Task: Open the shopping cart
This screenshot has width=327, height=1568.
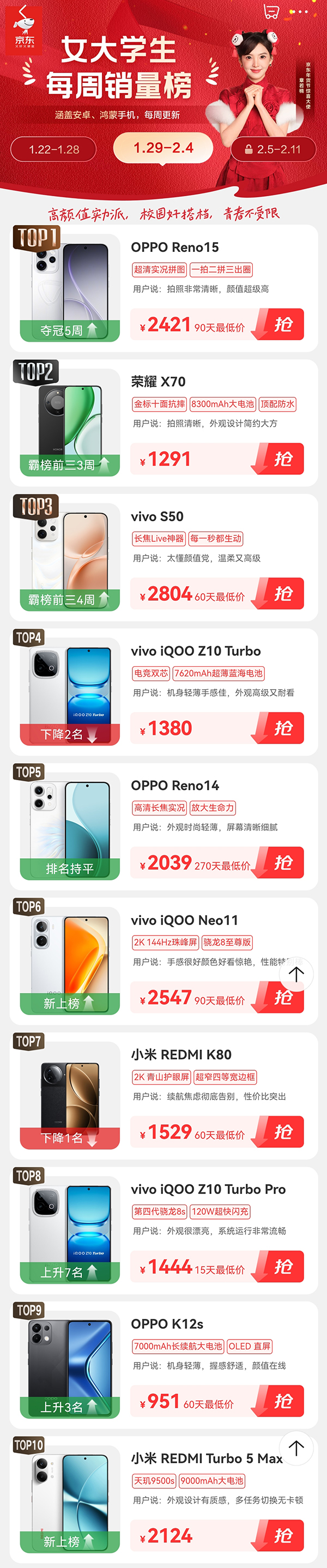Action: tap(271, 11)
